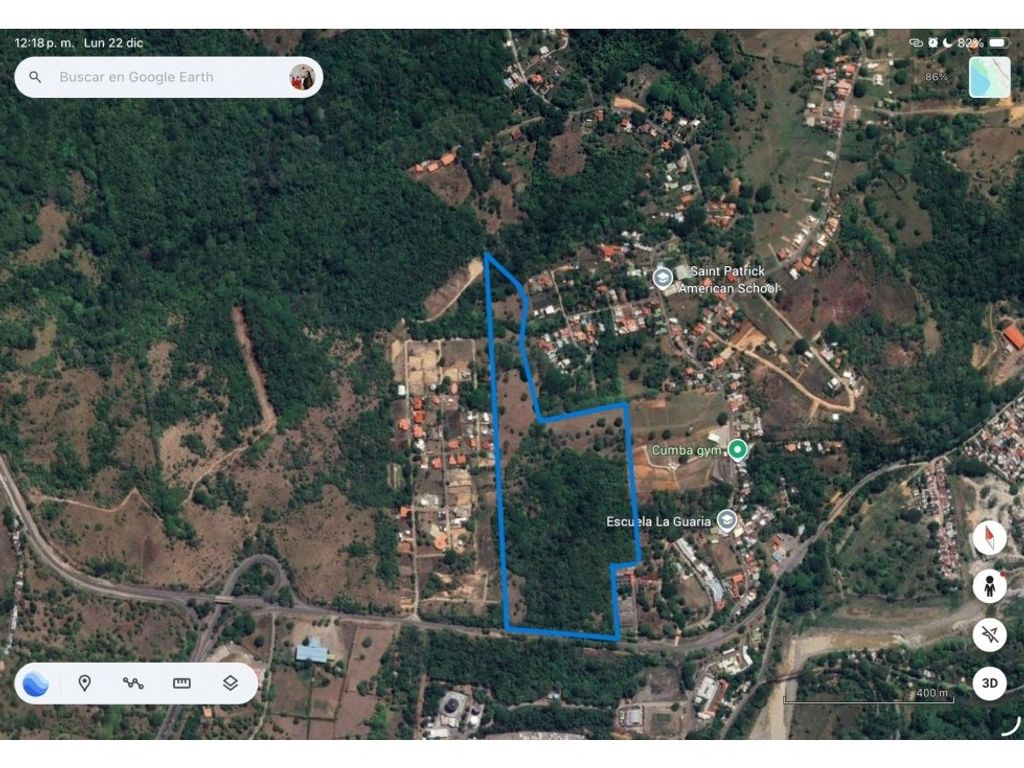Viewport: 1024px width, 768px height.
Task: Switch to 3D view
Action: pyautogui.click(x=989, y=683)
